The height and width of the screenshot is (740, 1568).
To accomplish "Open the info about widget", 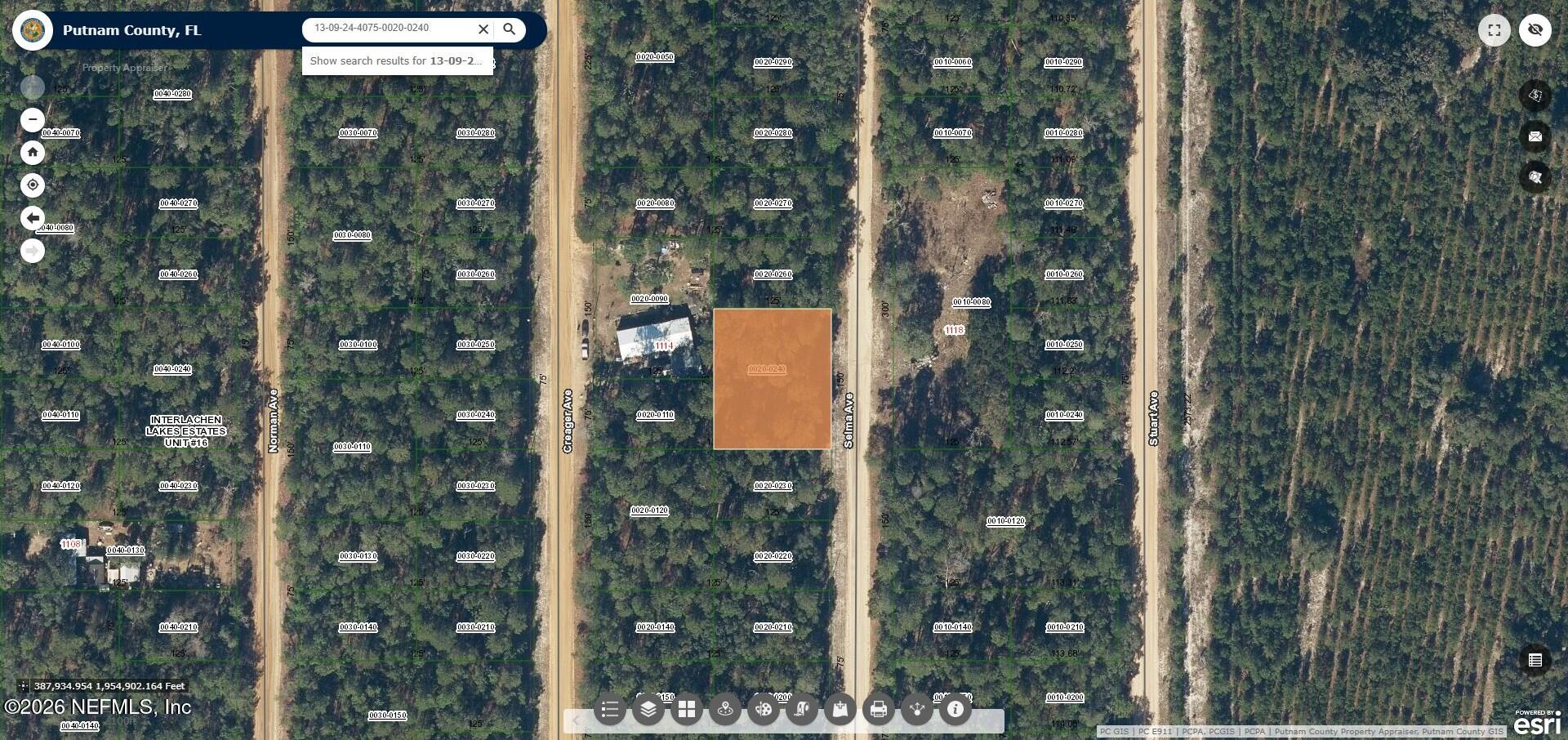I will click(x=955, y=710).
